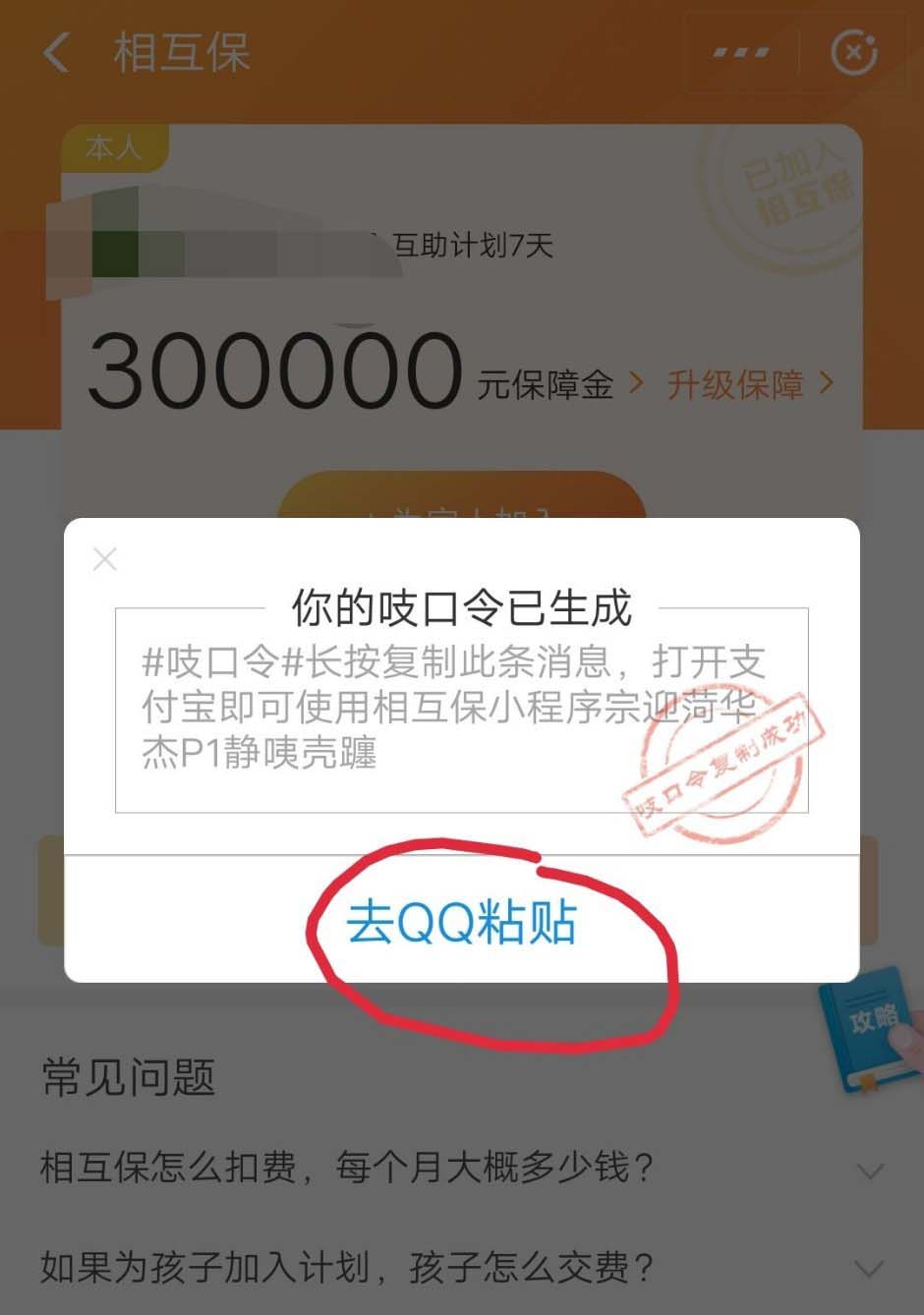Go back from 相互保 page
Image resolution: width=924 pixels, height=1315 pixels.
(x=57, y=52)
